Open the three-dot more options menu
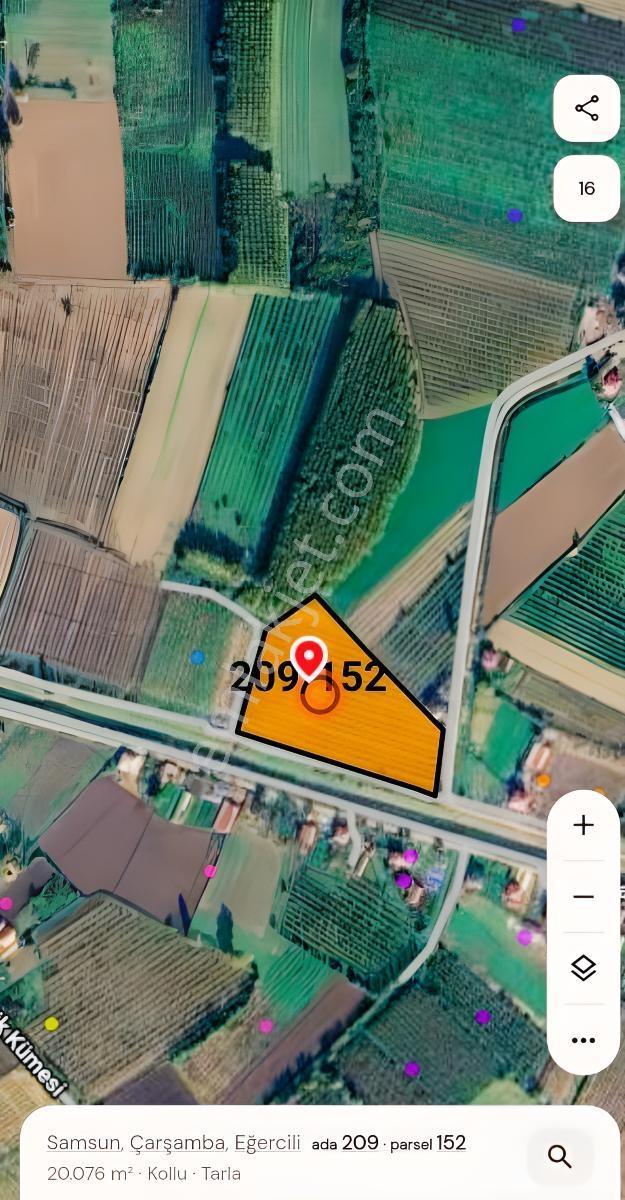 point(583,1040)
